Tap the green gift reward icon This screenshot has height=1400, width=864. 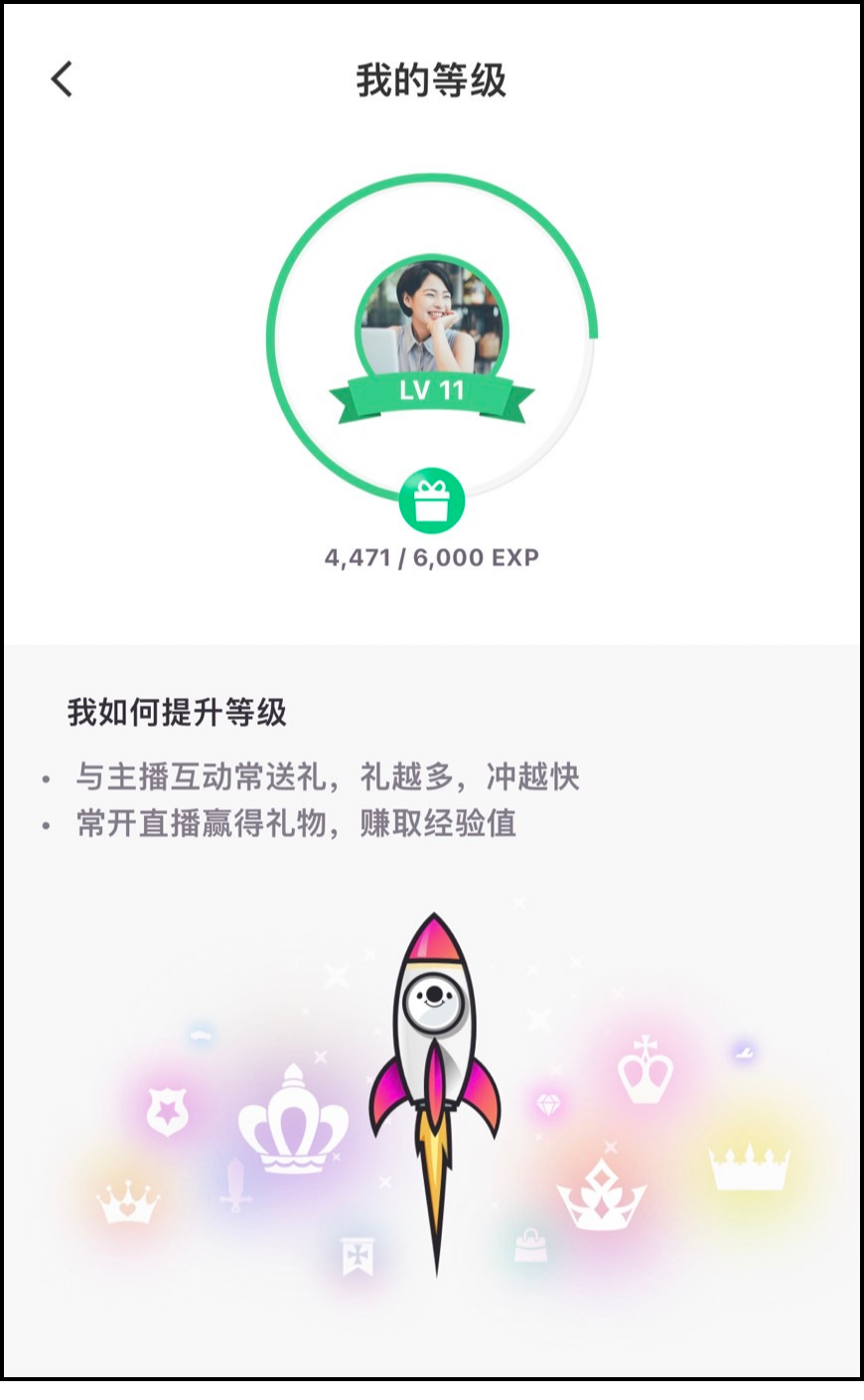(432, 500)
